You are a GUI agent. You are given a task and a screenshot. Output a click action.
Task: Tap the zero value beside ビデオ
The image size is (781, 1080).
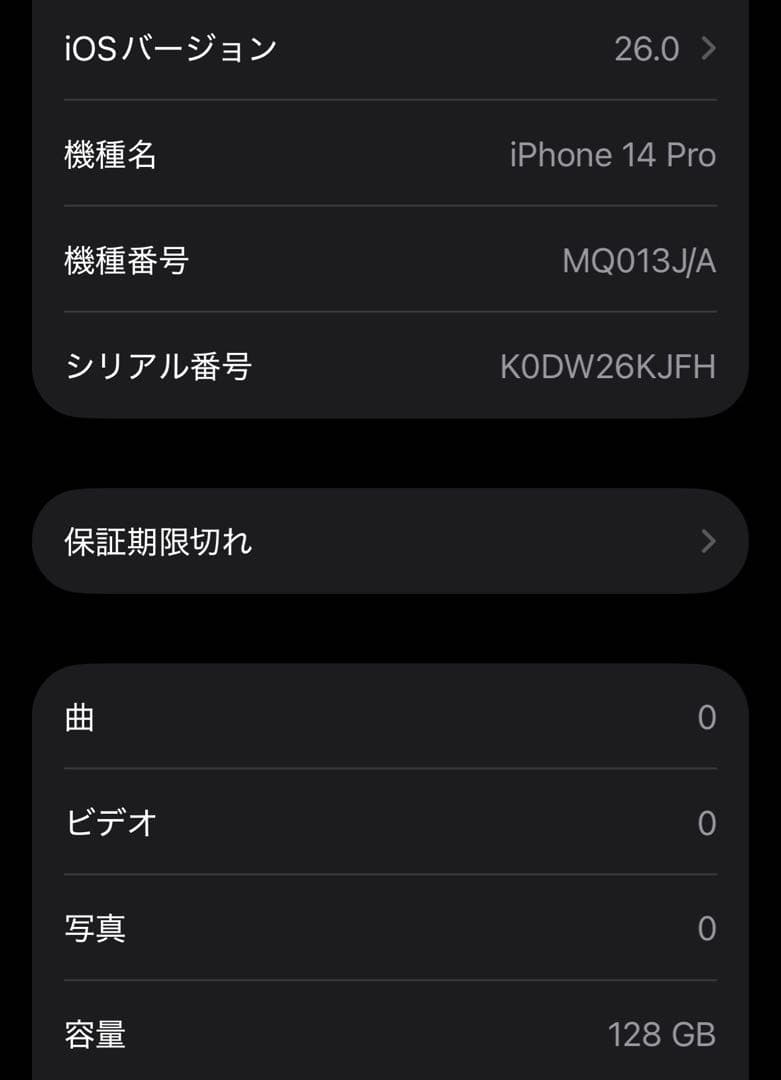click(x=706, y=822)
